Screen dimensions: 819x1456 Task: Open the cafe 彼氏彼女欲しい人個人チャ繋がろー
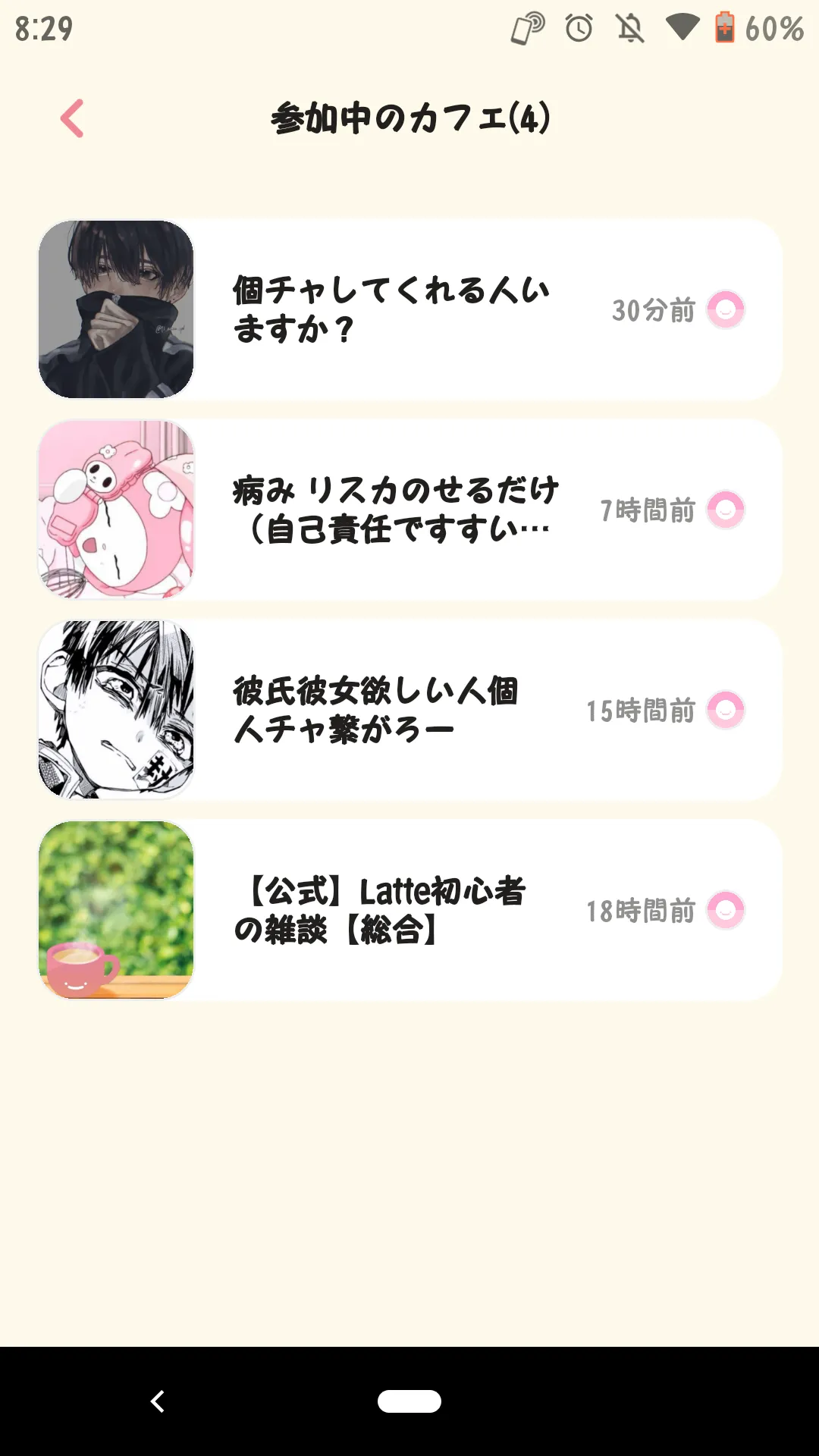tap(409, 710)
